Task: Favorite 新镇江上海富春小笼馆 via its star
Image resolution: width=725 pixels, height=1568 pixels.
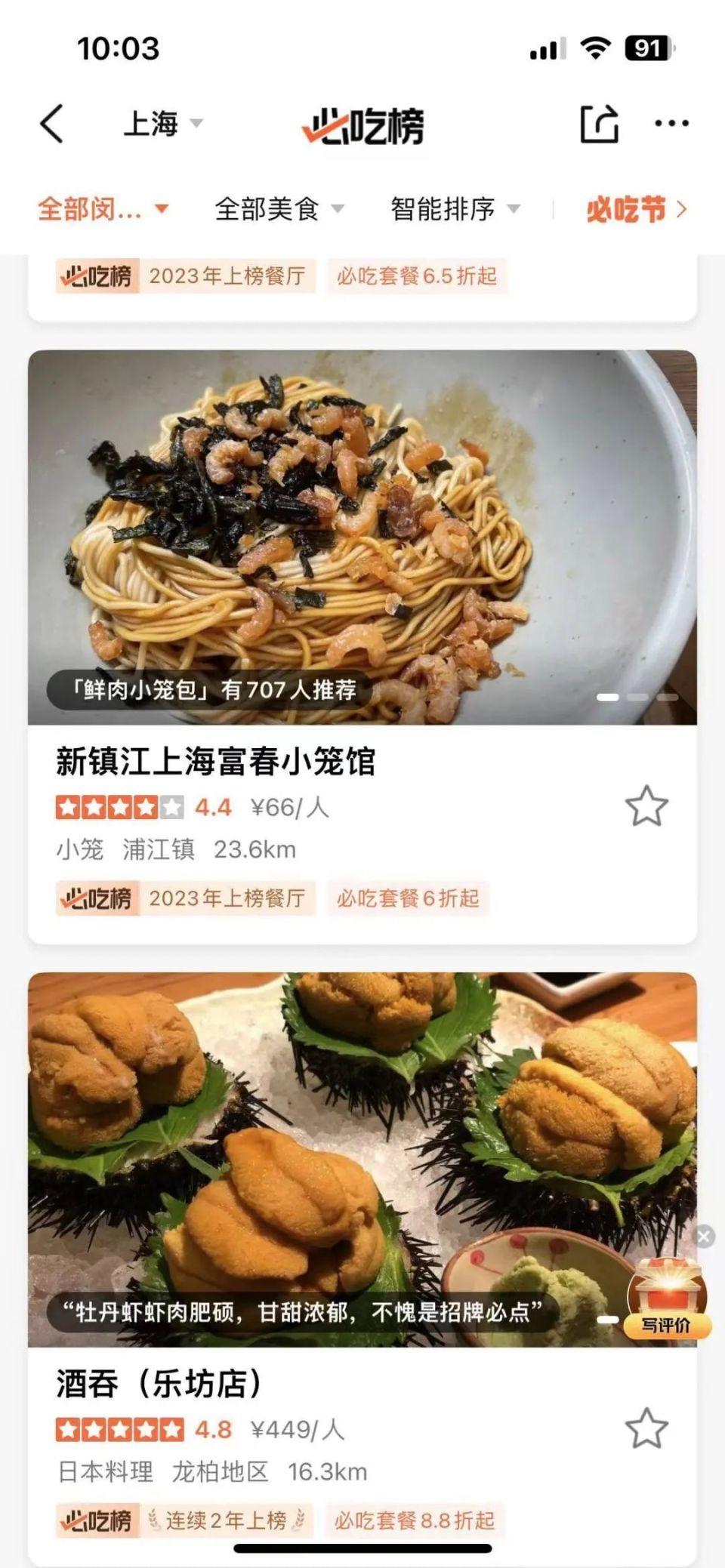Action: tap(646, 806)
